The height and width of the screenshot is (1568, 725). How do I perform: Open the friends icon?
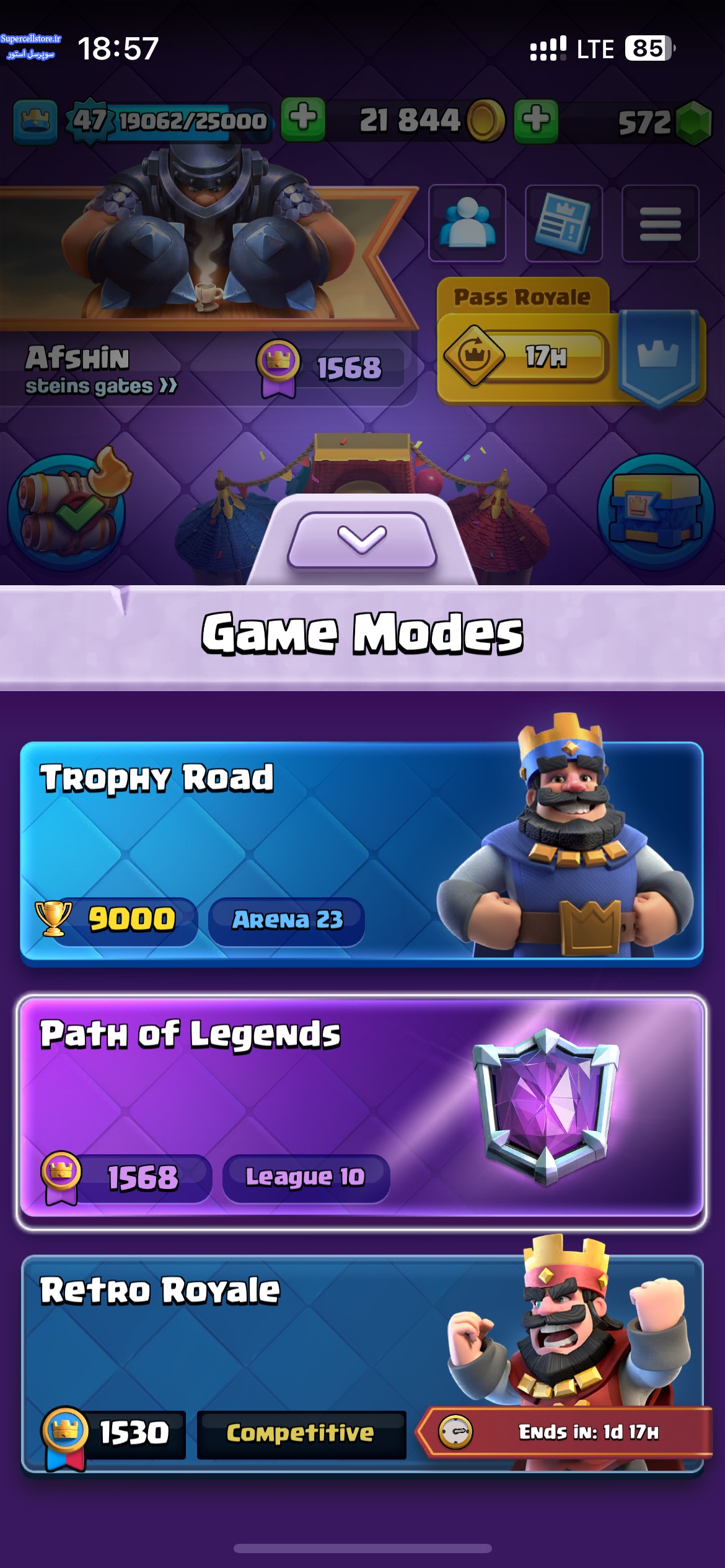click(x=467, y=223)
